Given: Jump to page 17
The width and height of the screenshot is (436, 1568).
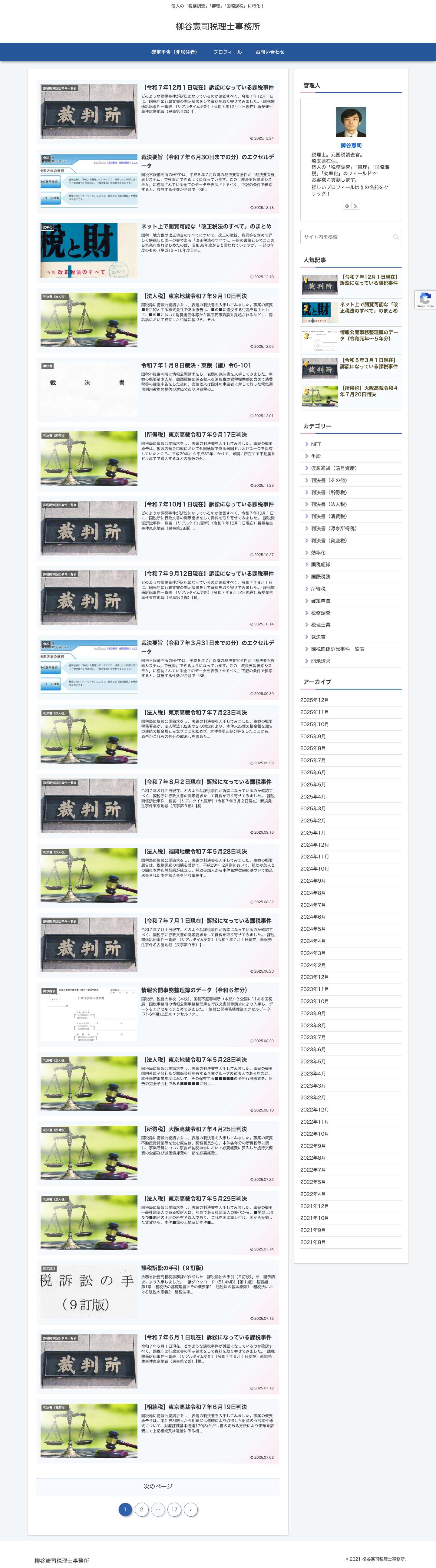Looking at the screenshot, I should tap(174, 1509).
